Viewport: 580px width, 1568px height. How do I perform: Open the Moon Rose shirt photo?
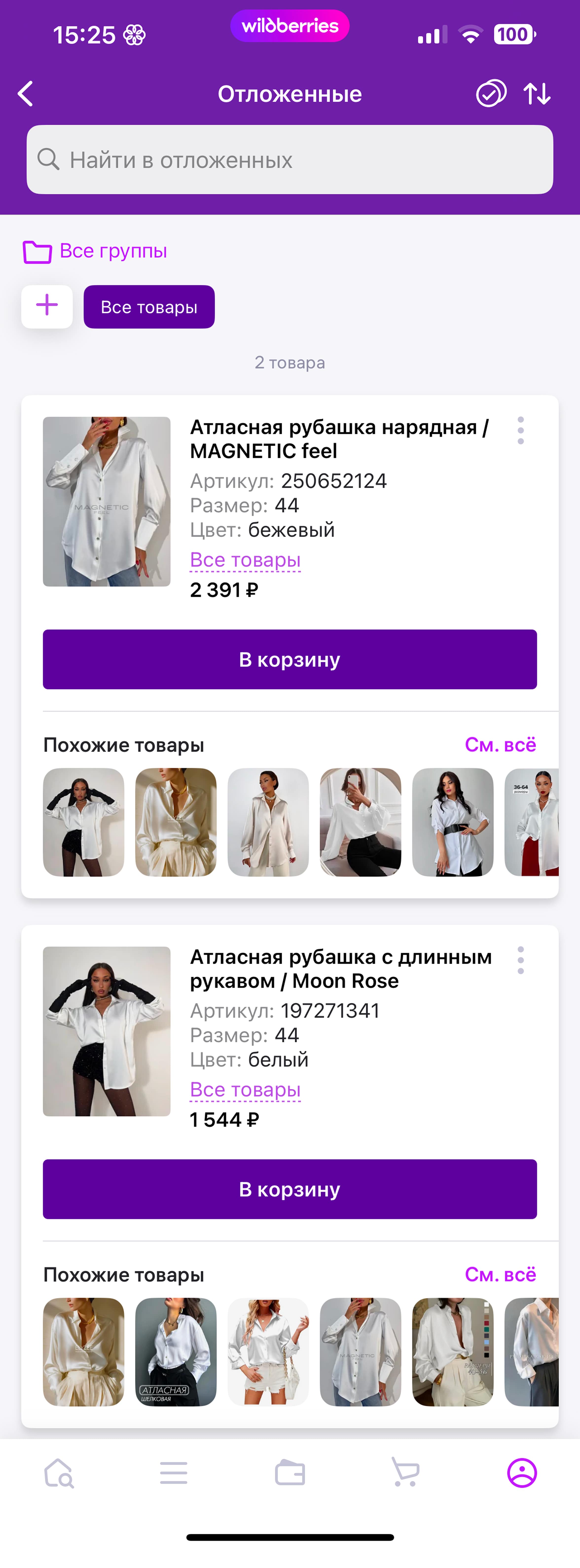coord(107,1031)
